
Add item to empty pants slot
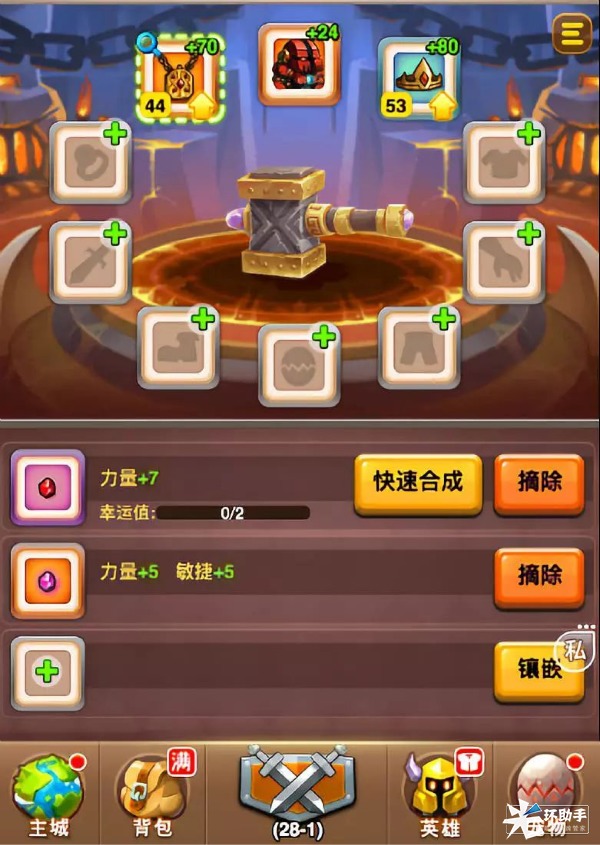[419, 347]
